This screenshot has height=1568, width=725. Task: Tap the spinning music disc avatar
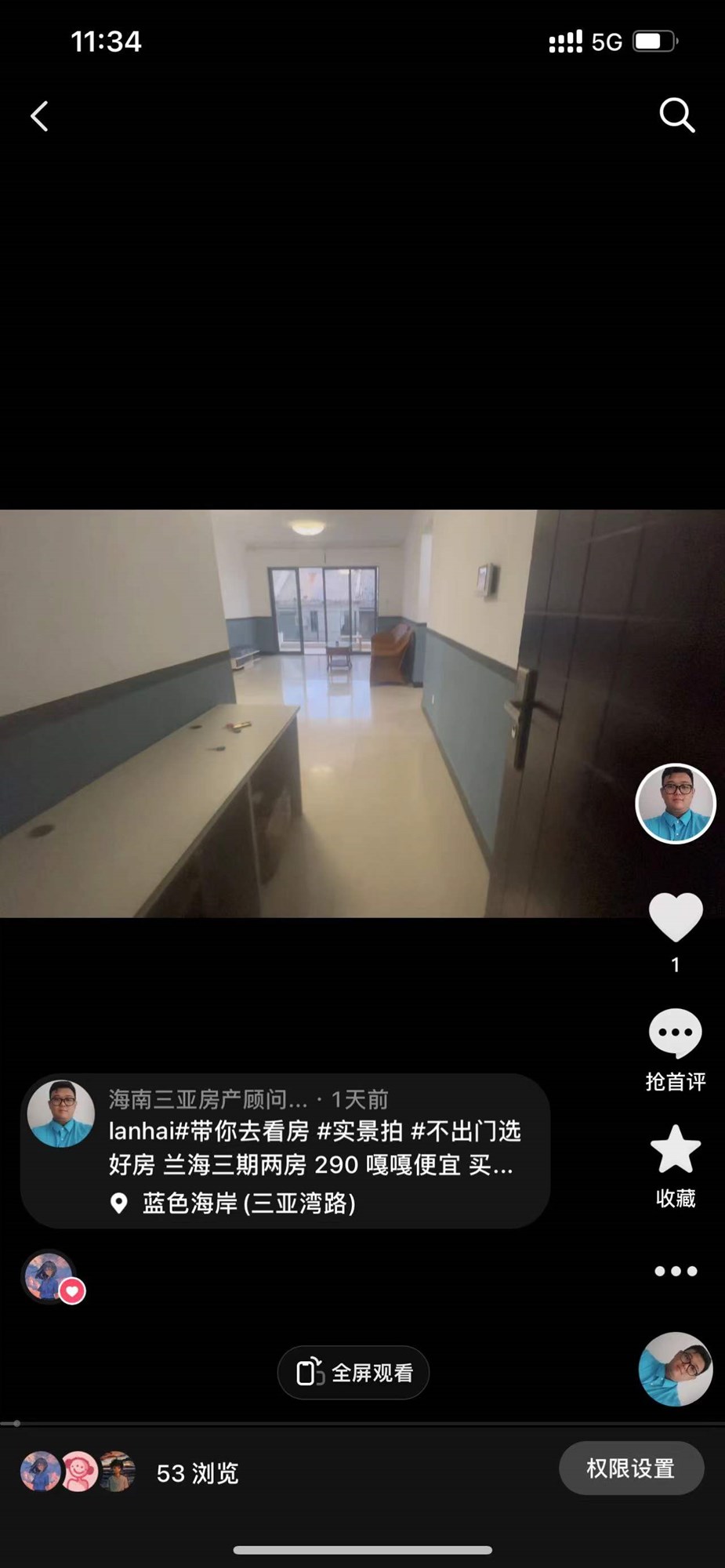675,1369
